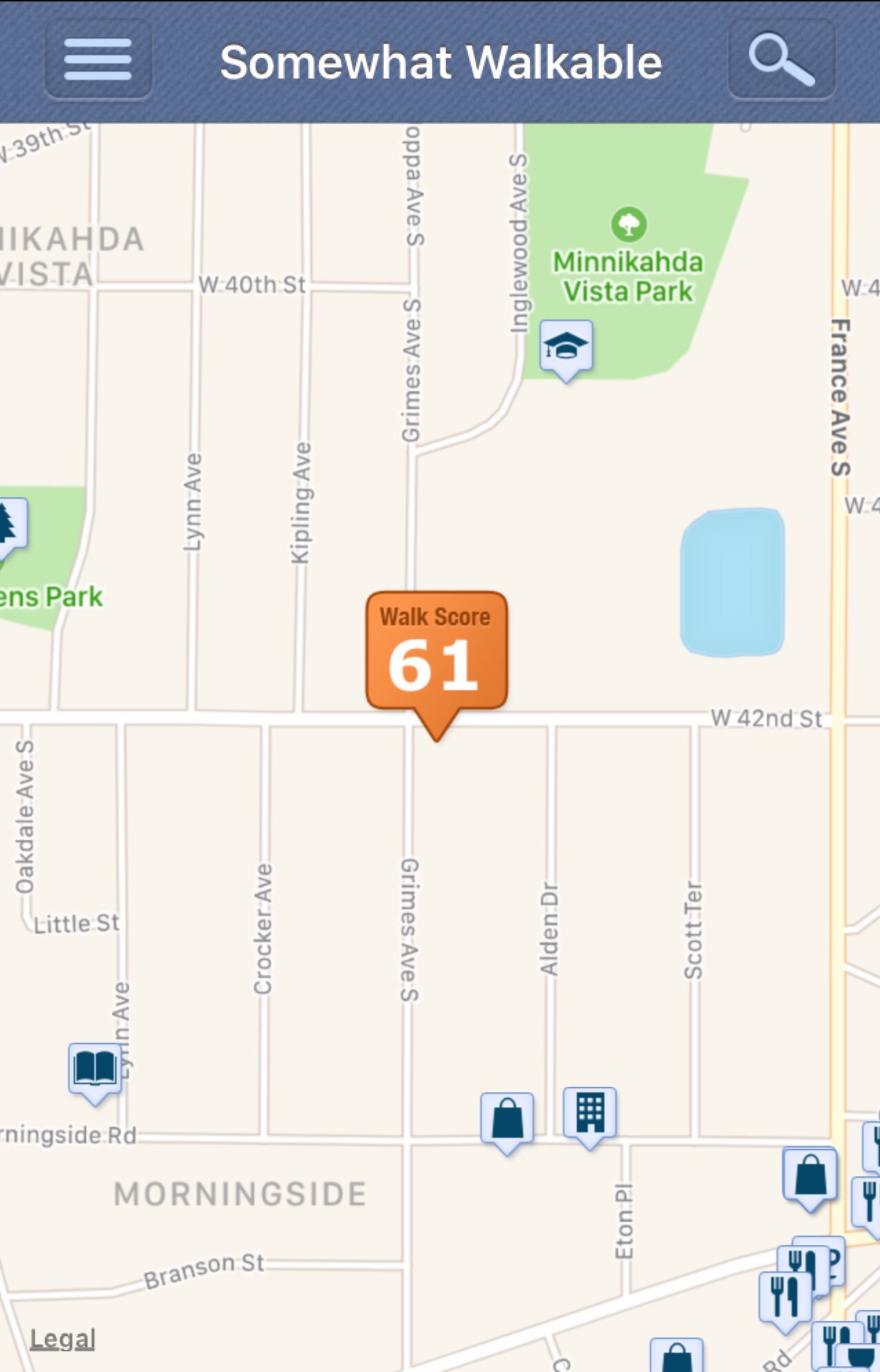Select the shopping bag pin near Alden Dr
The width and height of the screenshot is (880, 1372).
click(507, 1119)
